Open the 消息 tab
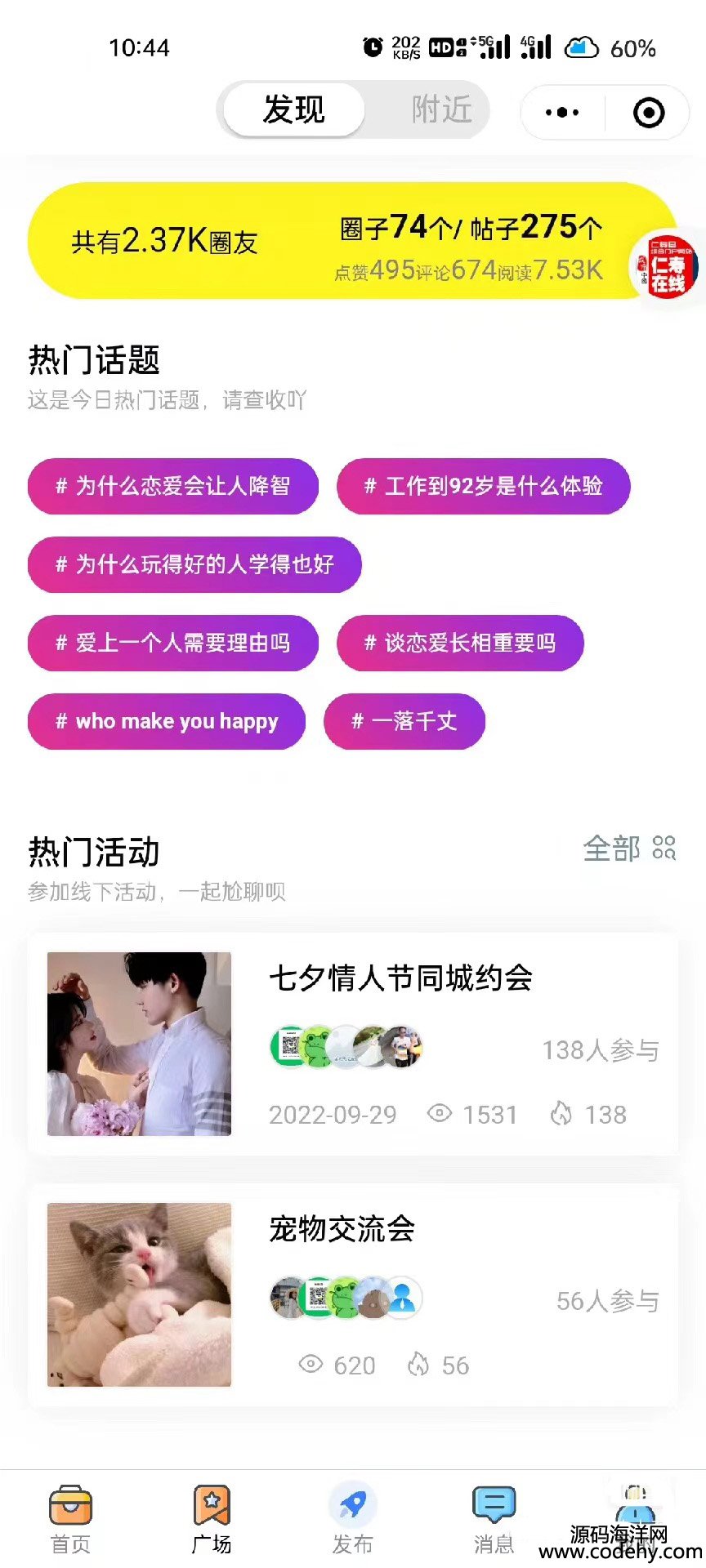 point(494,1518)
